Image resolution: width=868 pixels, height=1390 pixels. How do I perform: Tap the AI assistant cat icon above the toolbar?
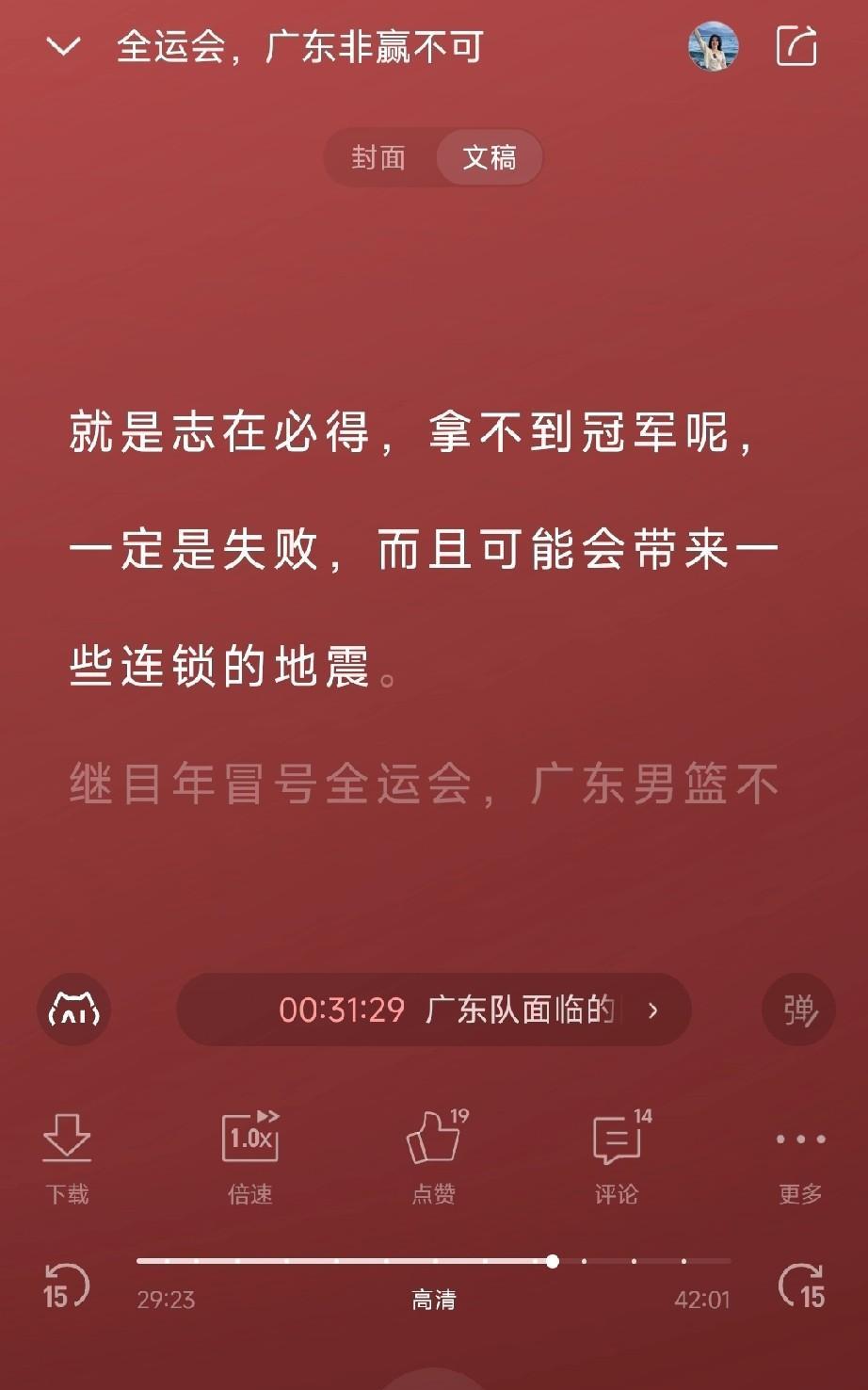coord(74,1010)
